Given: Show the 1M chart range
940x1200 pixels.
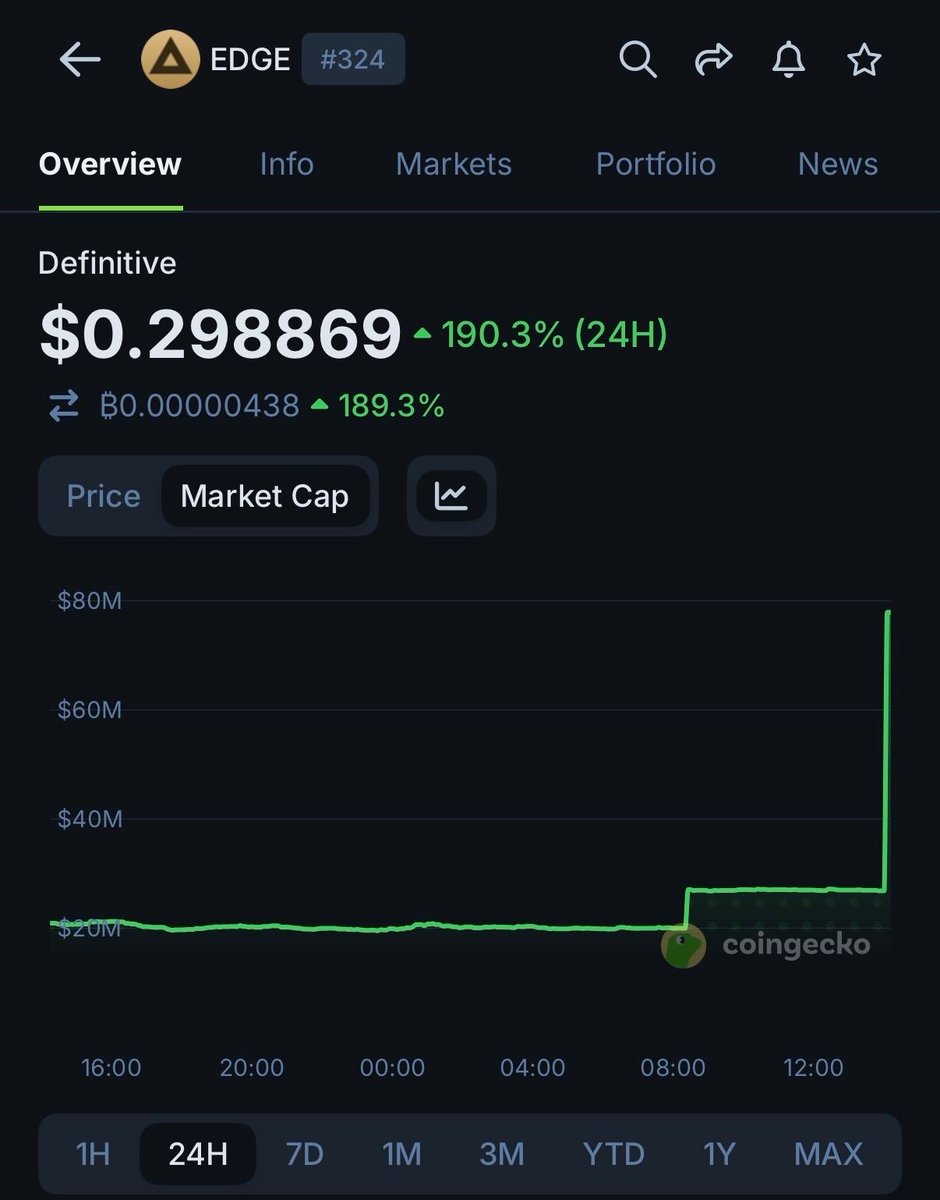Looking at the screenshot, I should point(401,1154).
